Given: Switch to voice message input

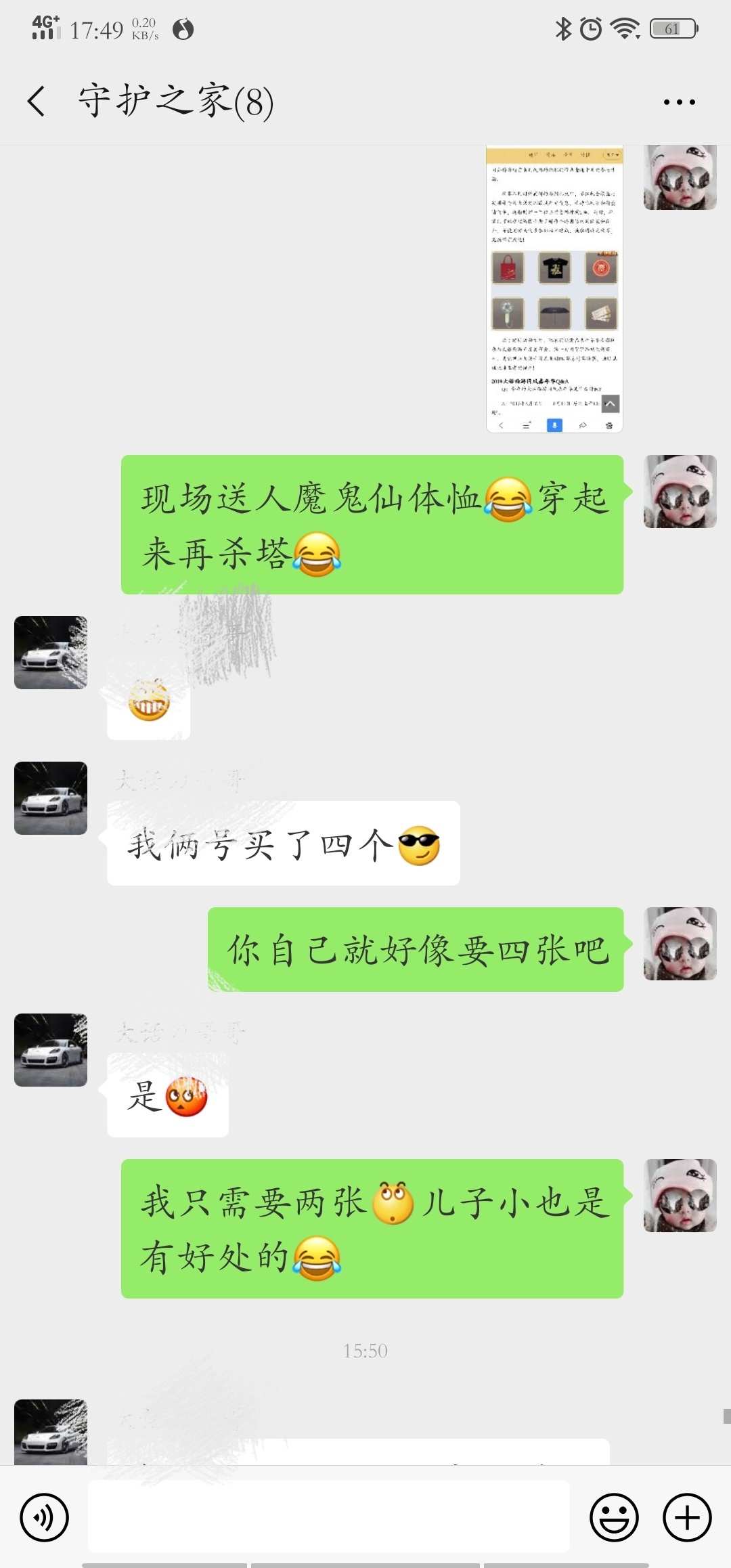Looking at the screenshot, I should coord(45,1517).
